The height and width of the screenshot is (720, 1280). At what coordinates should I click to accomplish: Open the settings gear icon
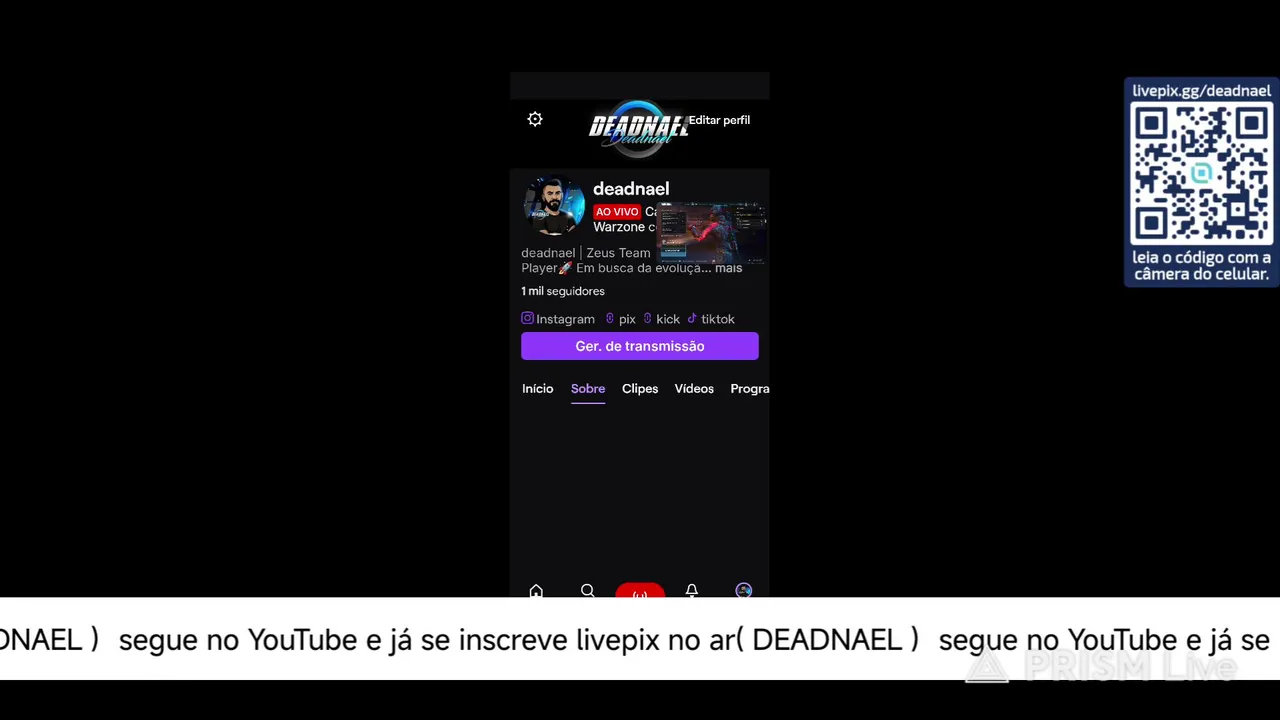click(x=535, y=120)
